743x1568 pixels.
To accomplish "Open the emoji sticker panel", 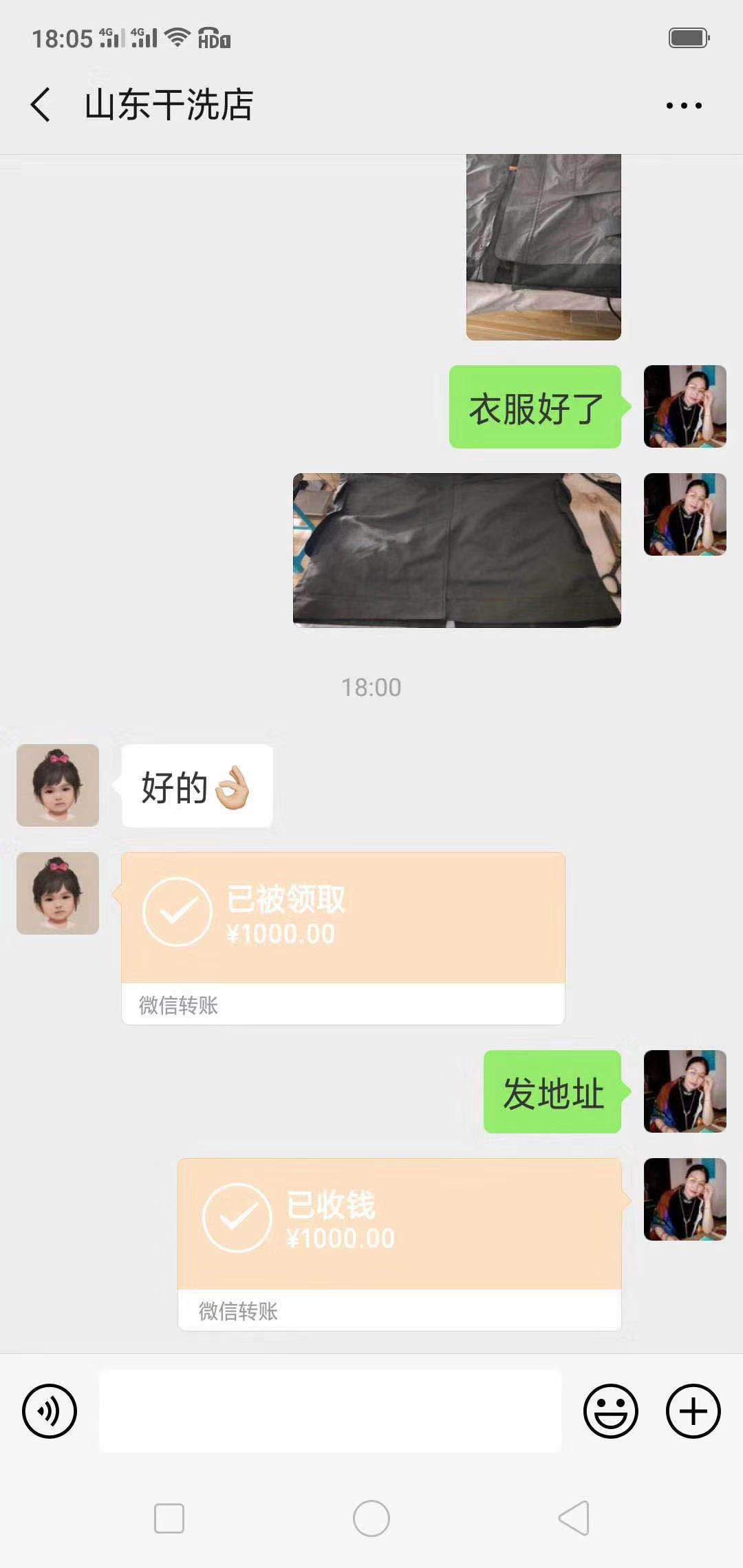I will [610, 1411].
